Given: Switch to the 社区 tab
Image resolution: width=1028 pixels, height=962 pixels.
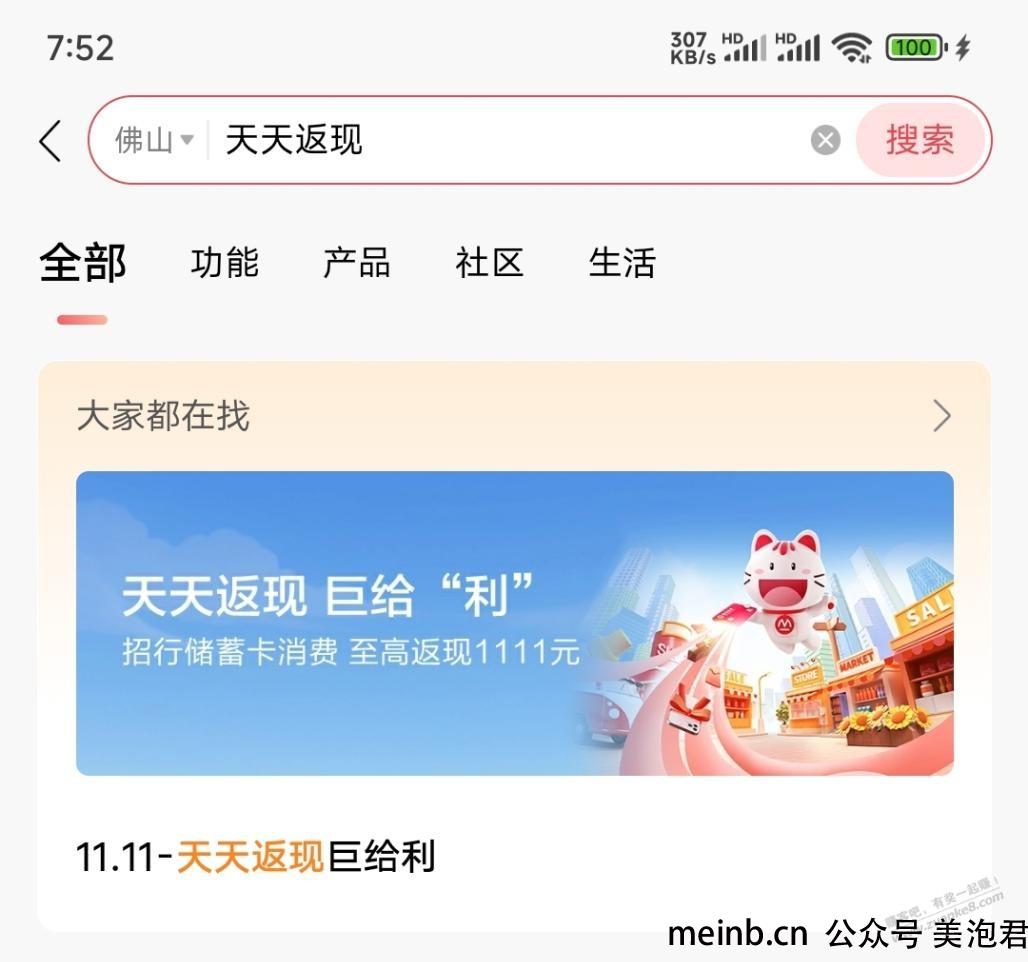Looking at the screenshot, I should 489,263.
